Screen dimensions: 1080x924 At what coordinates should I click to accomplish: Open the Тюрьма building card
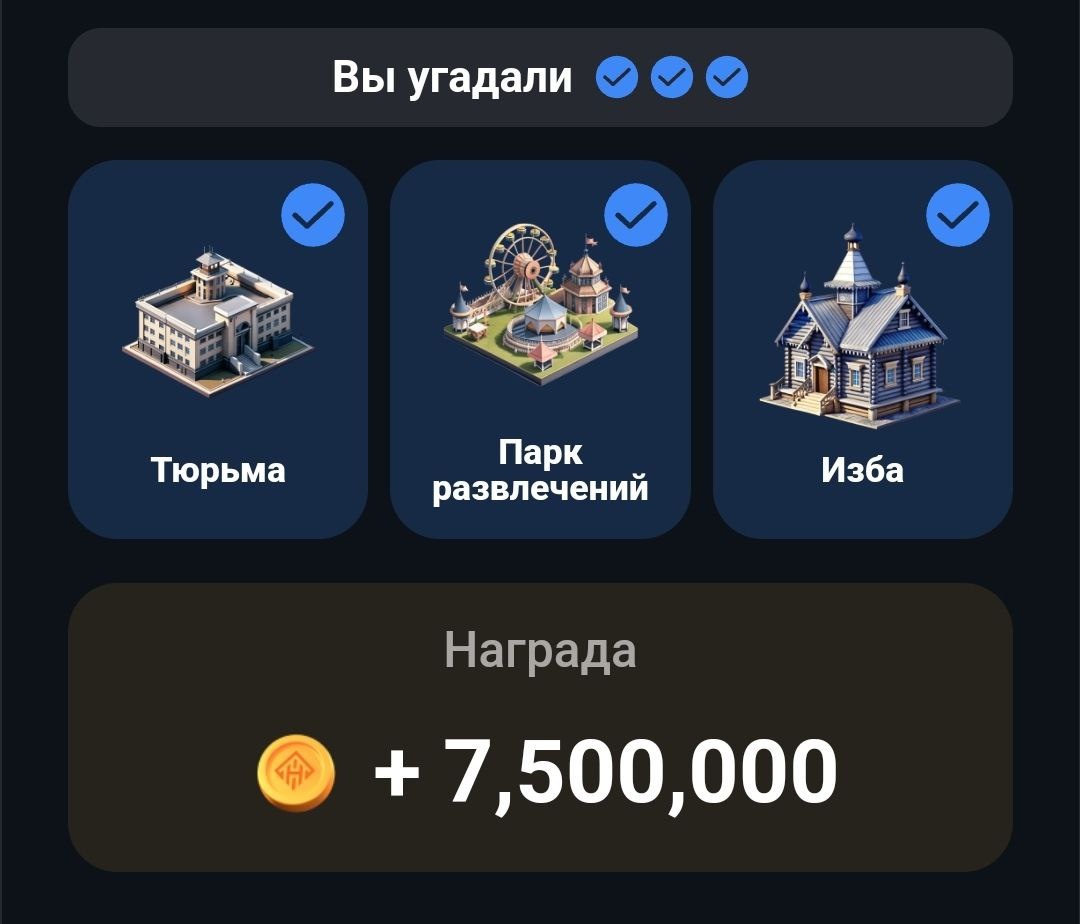(218, 350)
